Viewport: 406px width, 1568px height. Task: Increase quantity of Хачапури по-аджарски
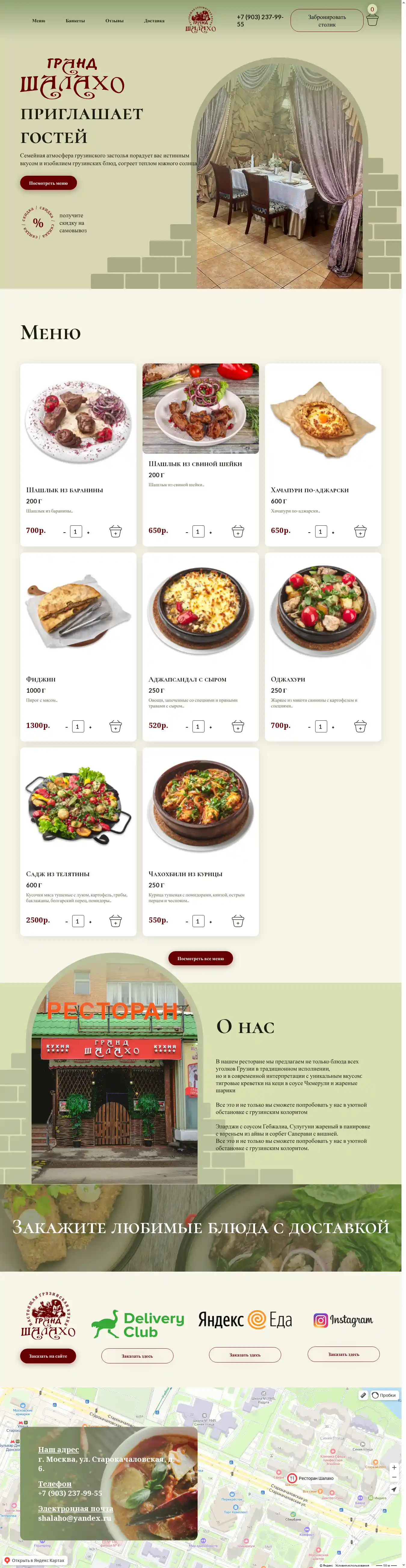[x=333, y=532]
